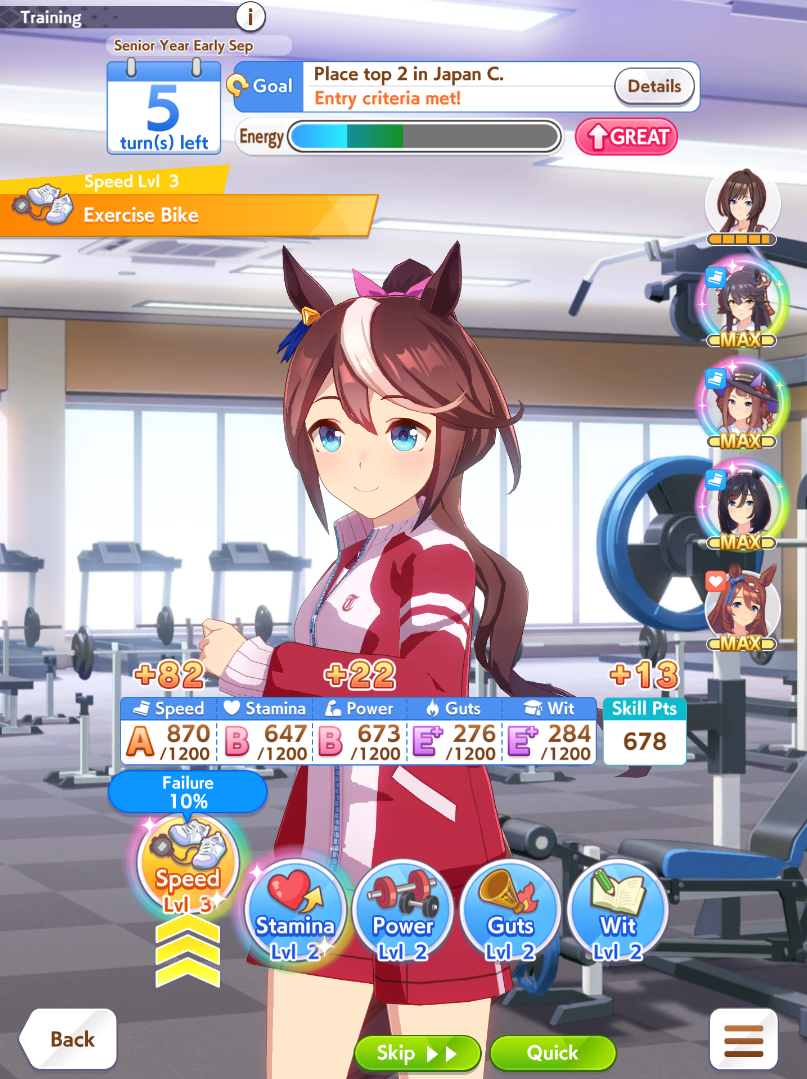Viewport: 807px width, 1079px height.
Task: Choose Wit training
Action: point(617,912)
